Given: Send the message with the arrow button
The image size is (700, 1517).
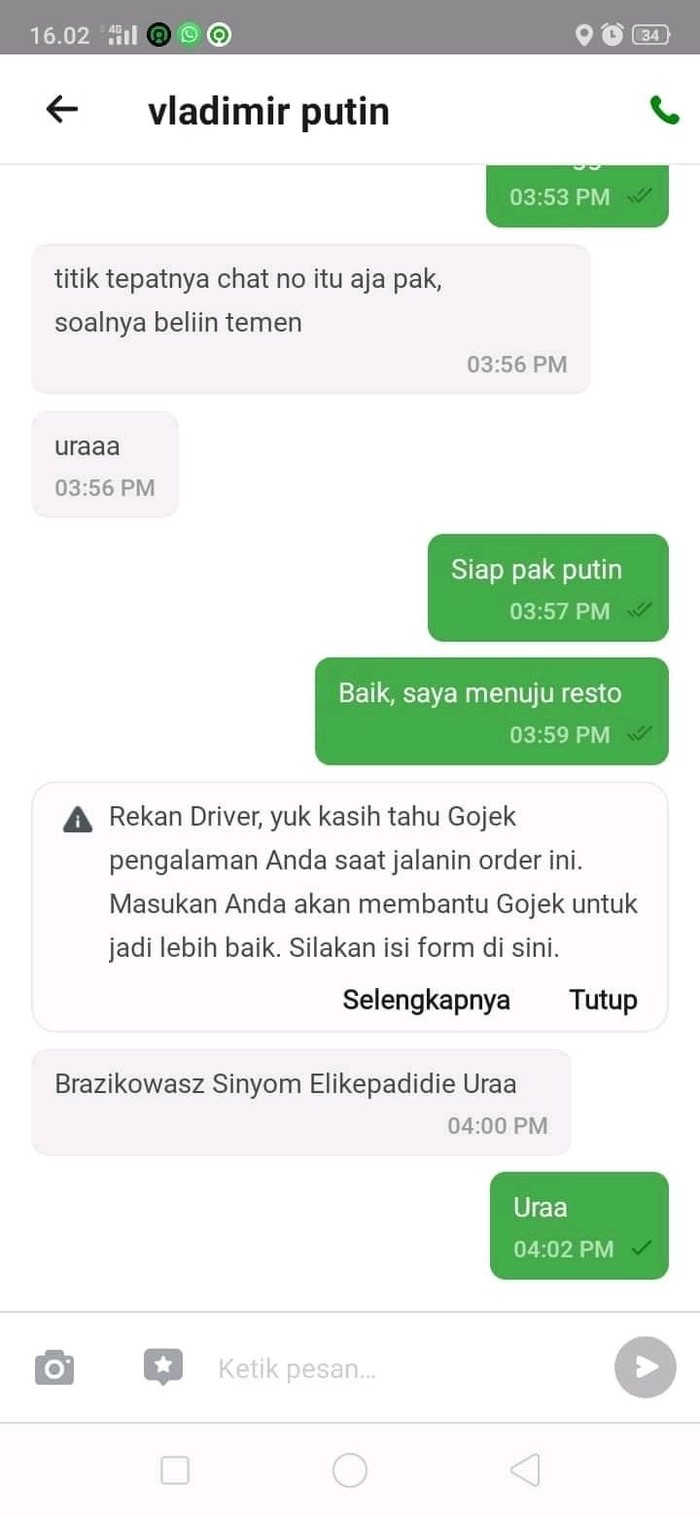Looking at the screenshot, I should [645, 1367].
